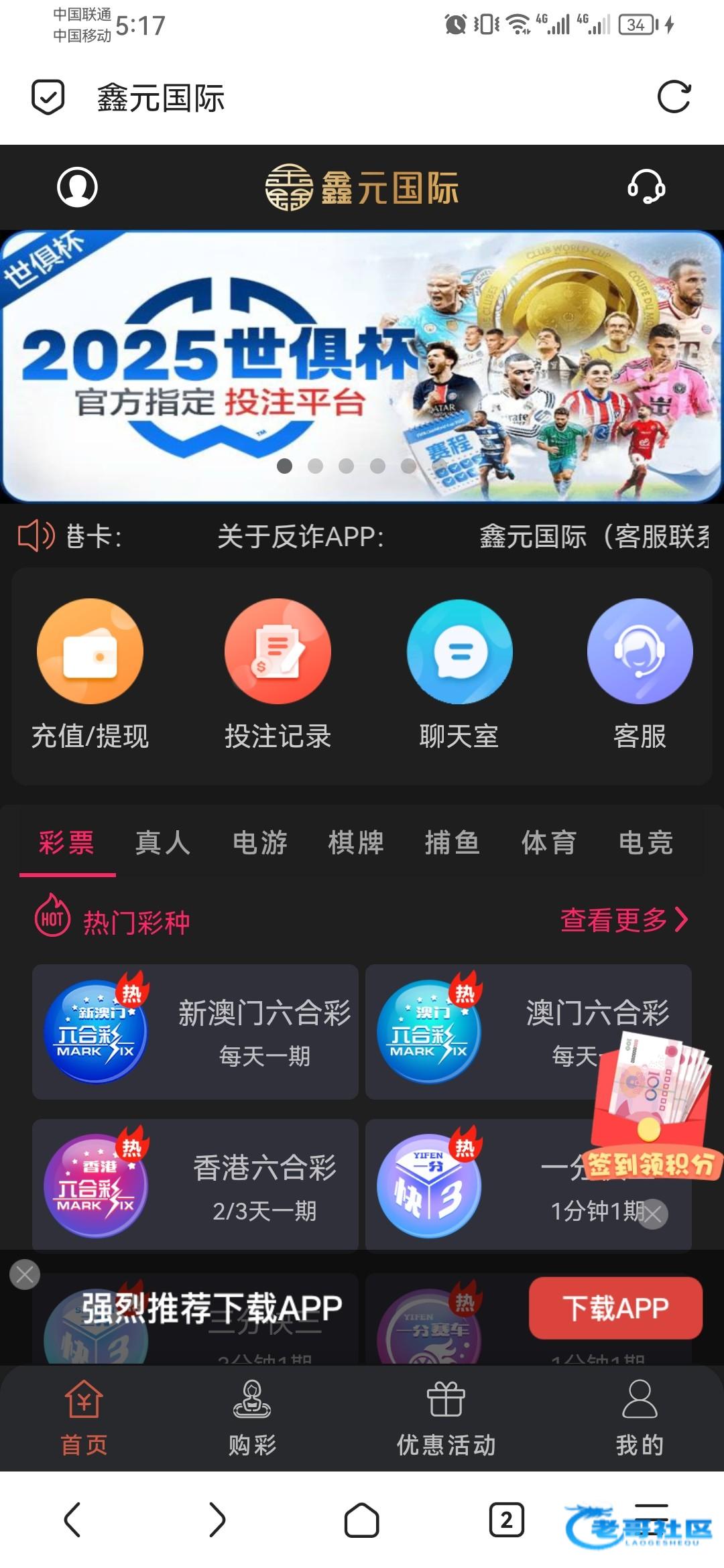This screenshot has height=1568, width=724.
Task: Switch to the 真人 category tab
Action: 163,843
